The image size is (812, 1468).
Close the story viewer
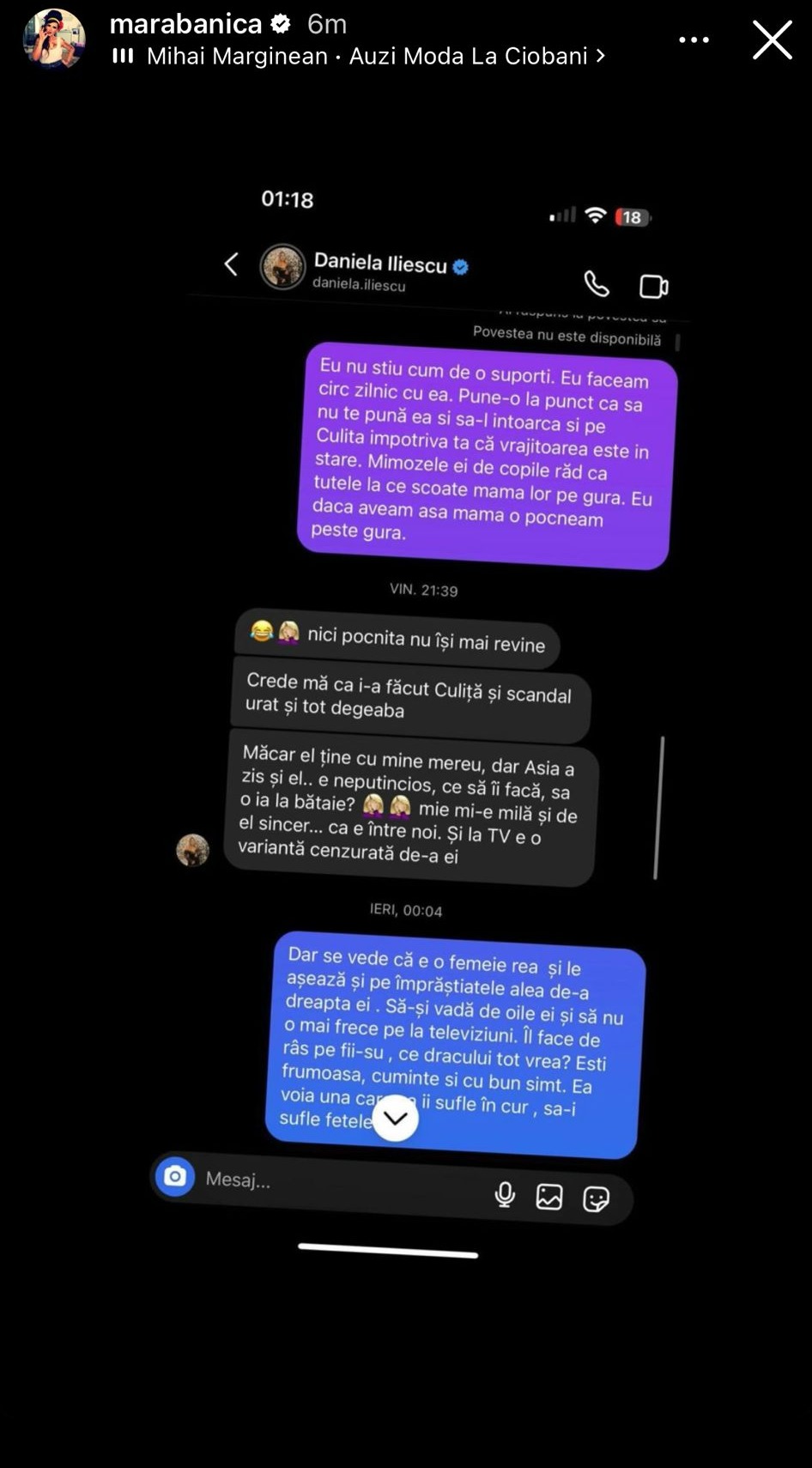point(772,40)
